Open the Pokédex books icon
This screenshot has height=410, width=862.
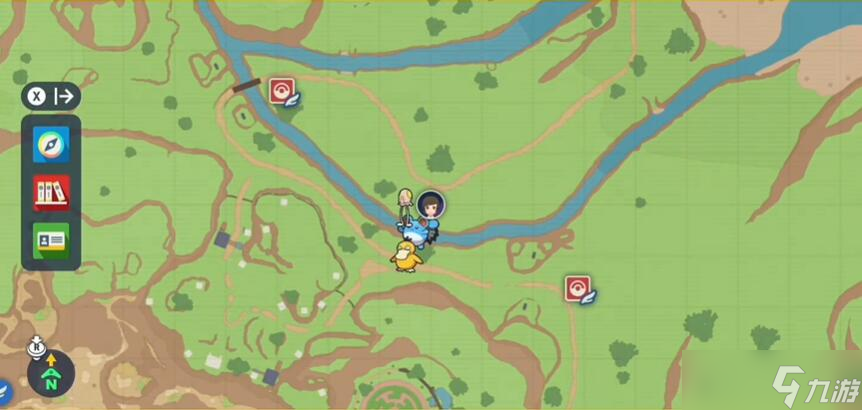click(50, 192)
